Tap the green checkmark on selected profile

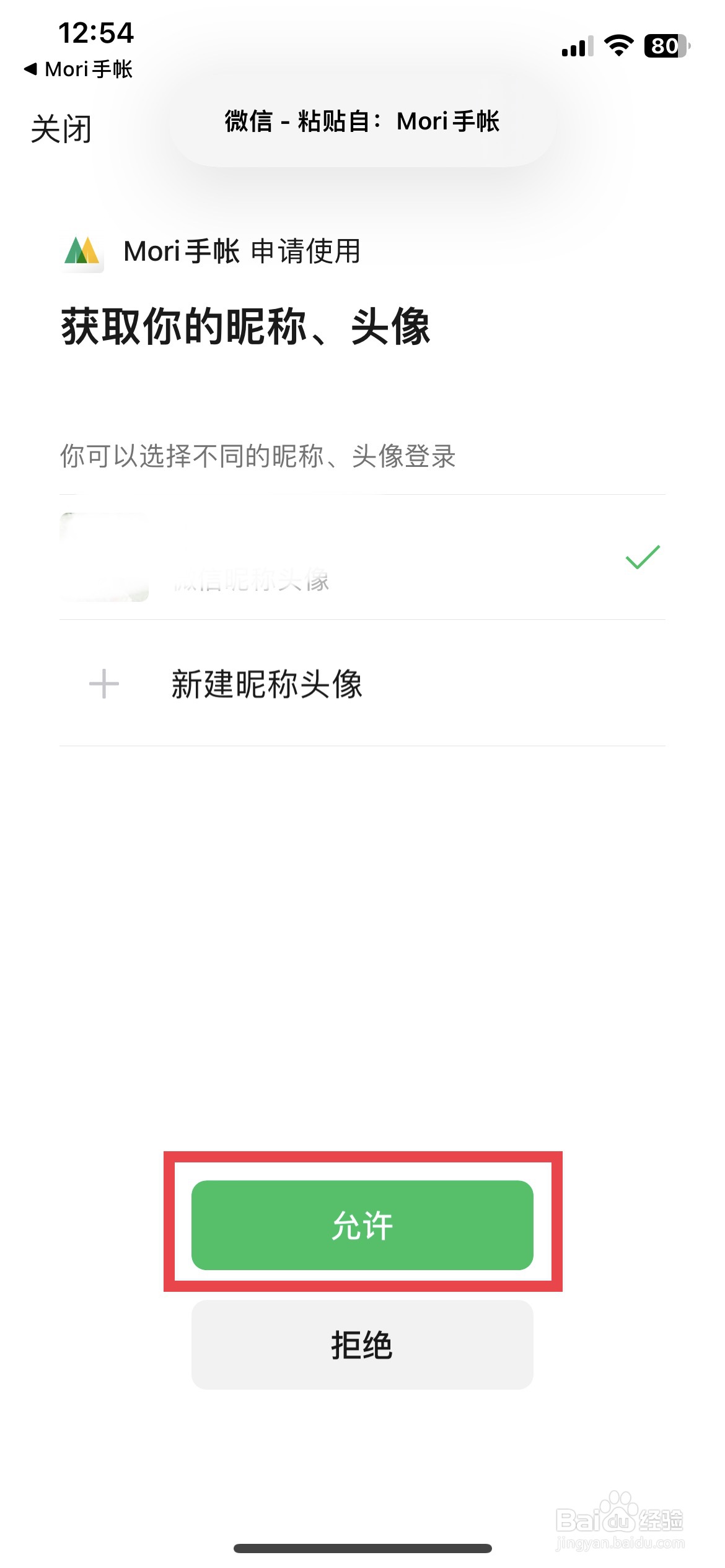642,558
